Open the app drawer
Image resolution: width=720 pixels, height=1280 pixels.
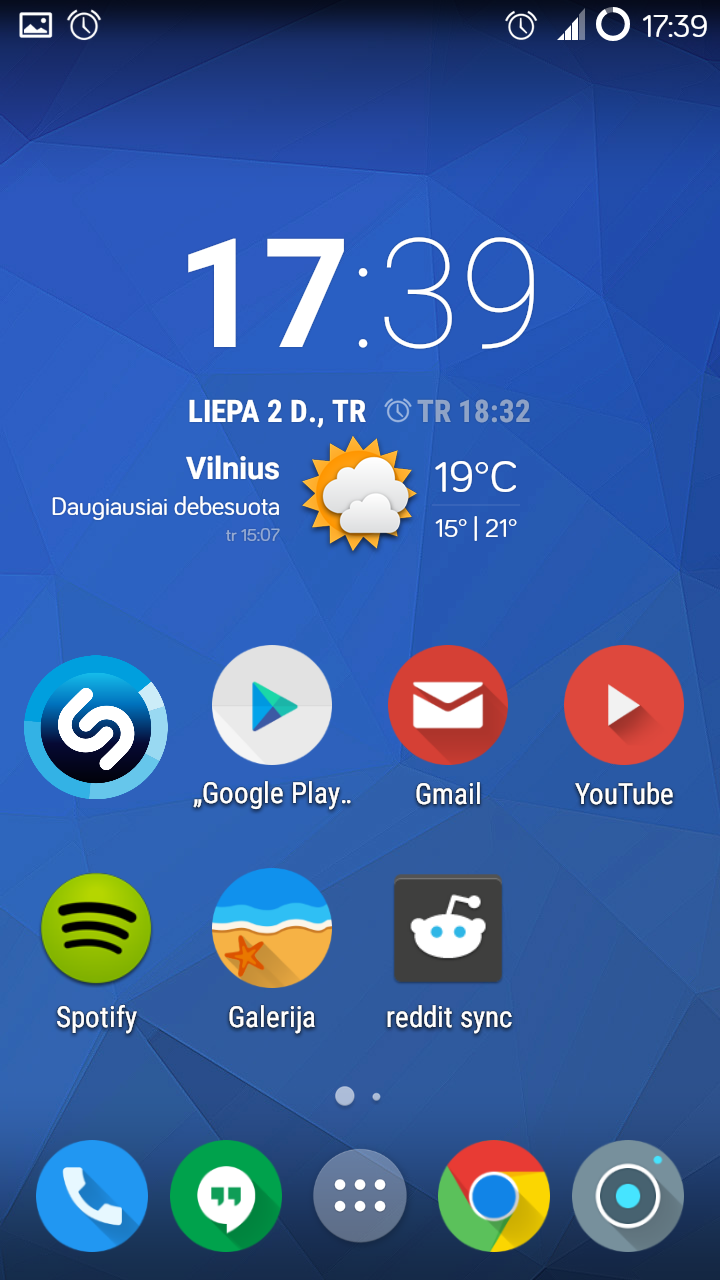[x=360, y=1196]
